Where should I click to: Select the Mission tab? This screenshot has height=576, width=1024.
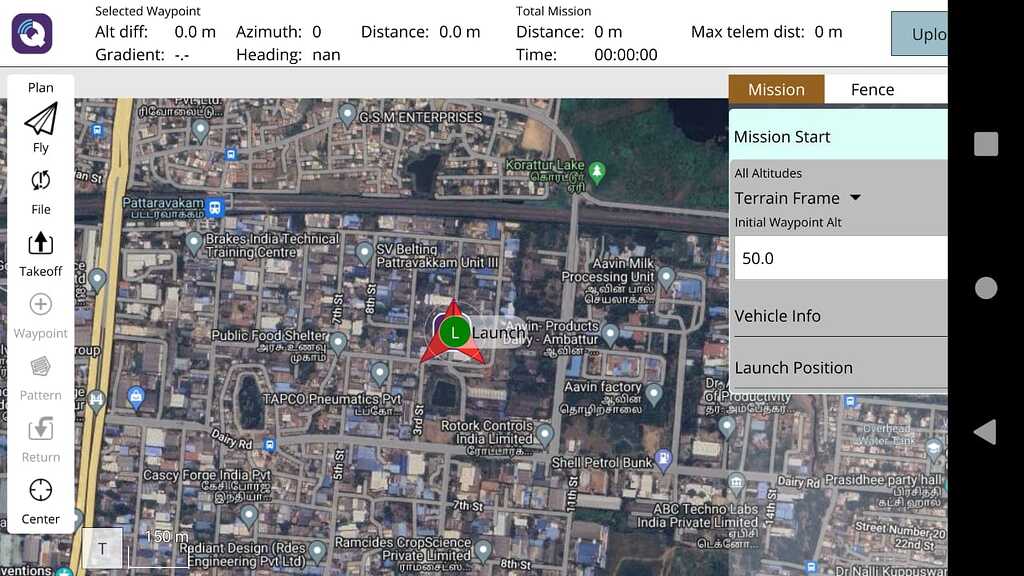coord(776,89)
